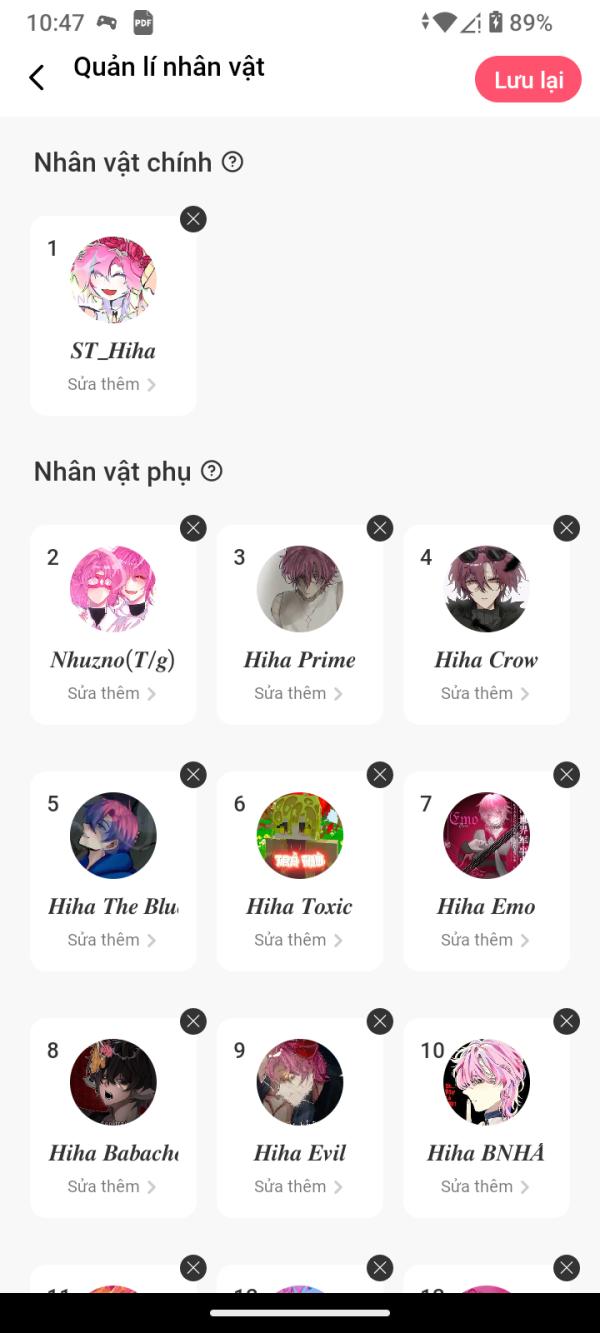This screenshot has height=1333, width=600.
Task: Delete Hiha Emo character
Action: [x=566, y=774]
